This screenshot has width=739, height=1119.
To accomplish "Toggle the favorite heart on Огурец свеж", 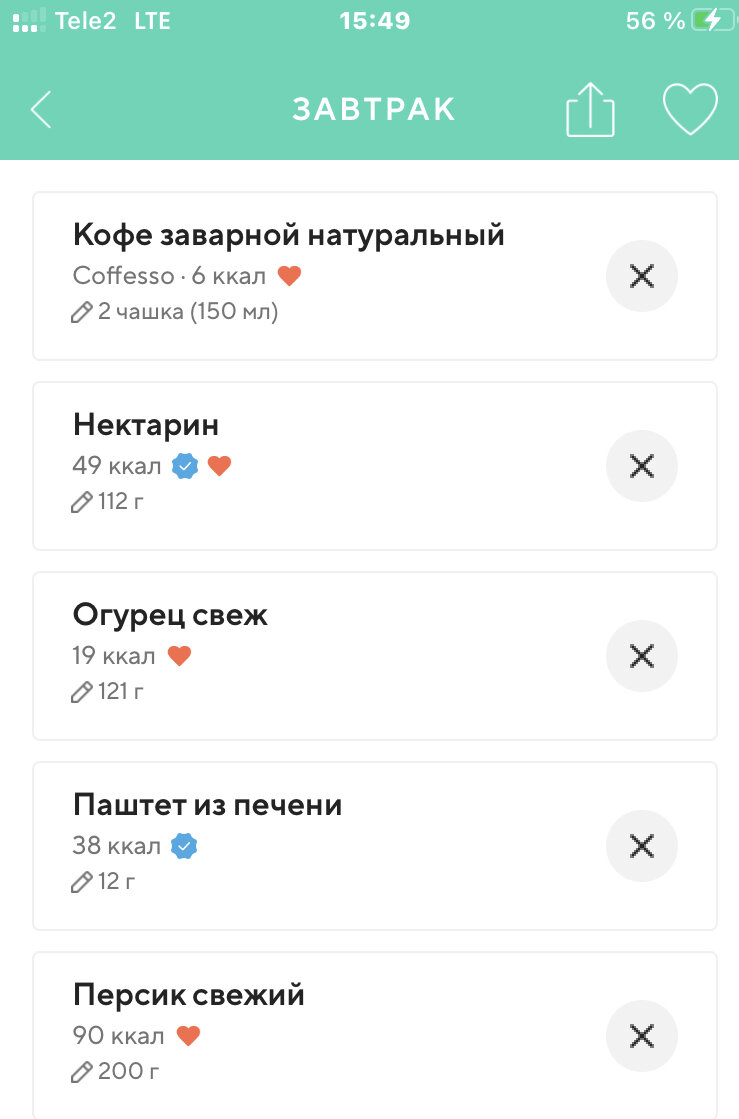I will coord(182,655).
